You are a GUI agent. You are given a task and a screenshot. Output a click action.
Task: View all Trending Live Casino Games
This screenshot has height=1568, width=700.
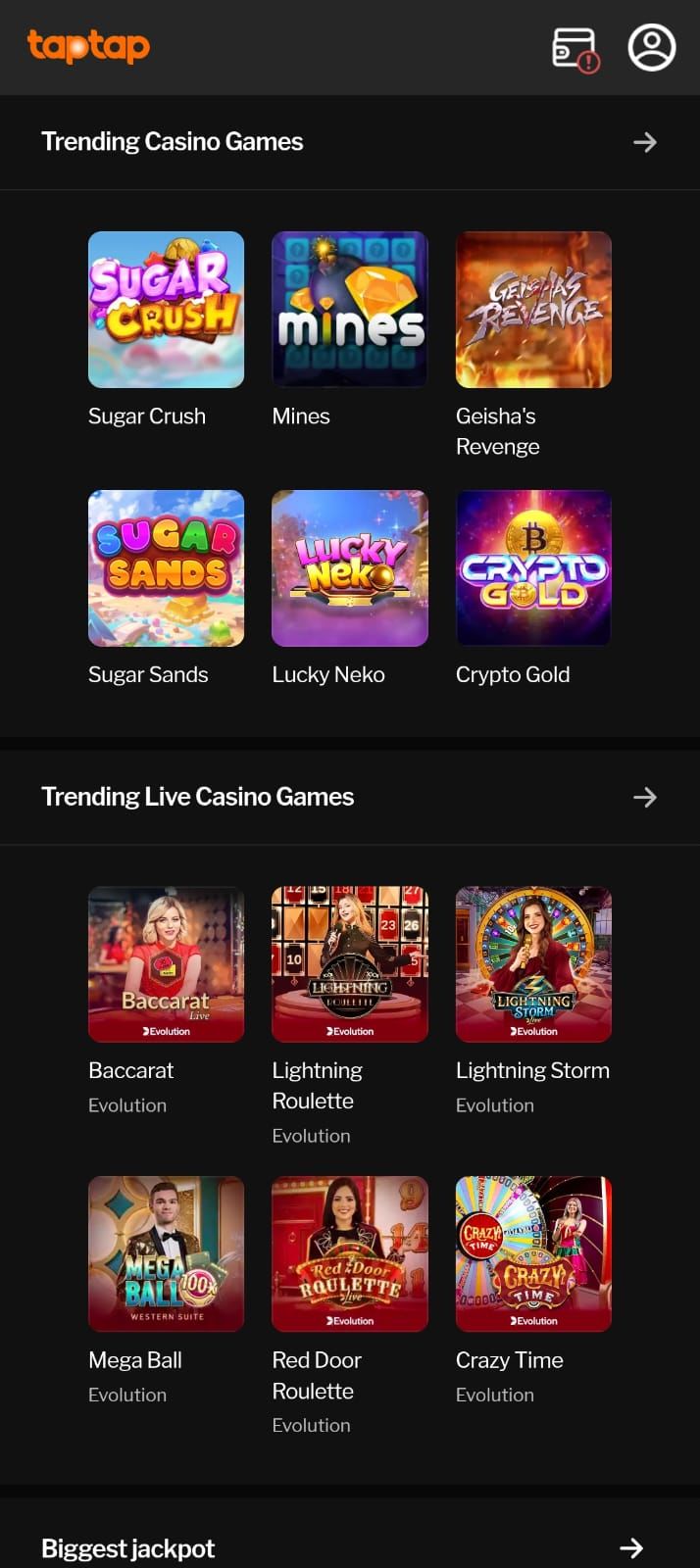(644, 797)
